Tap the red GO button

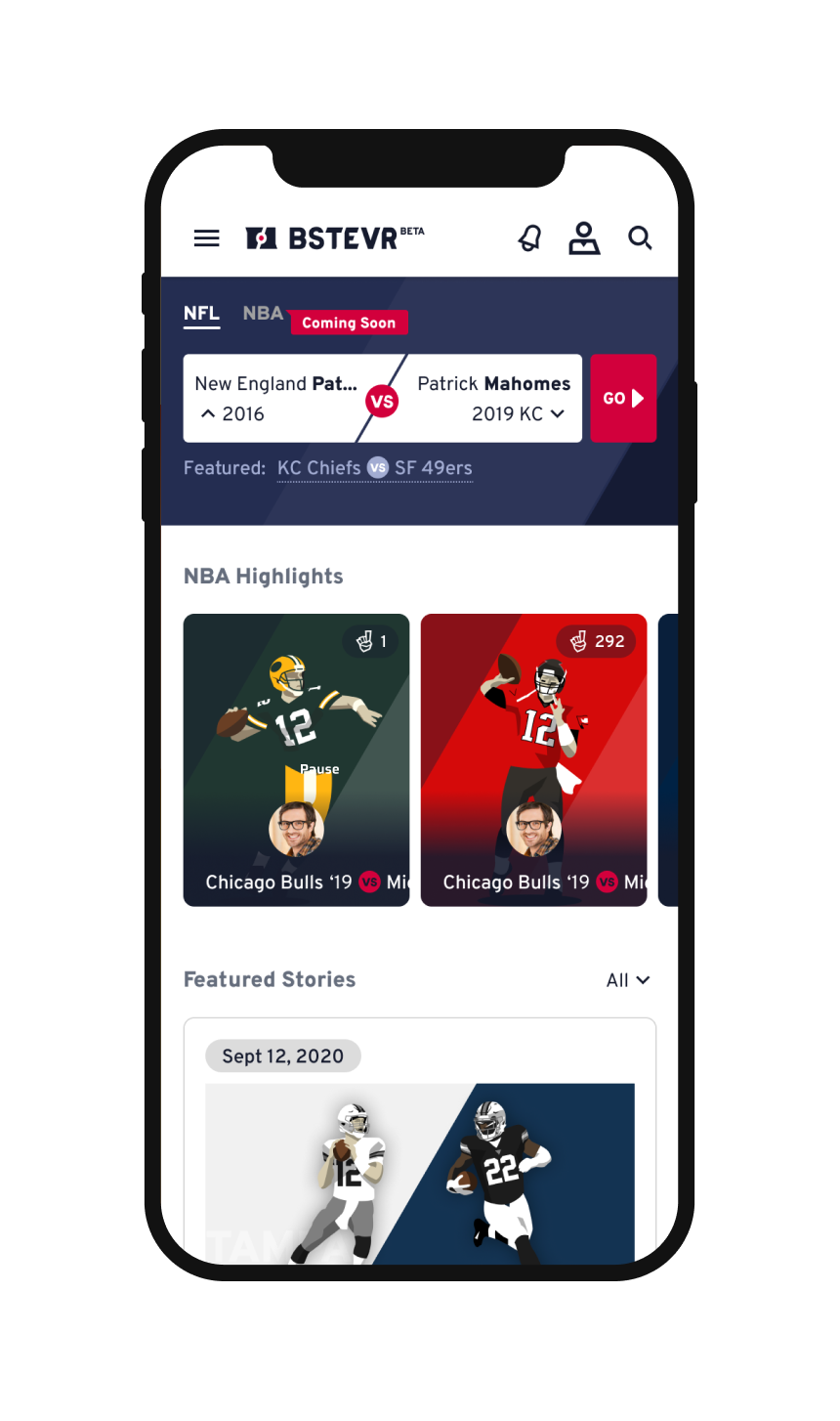623,399
